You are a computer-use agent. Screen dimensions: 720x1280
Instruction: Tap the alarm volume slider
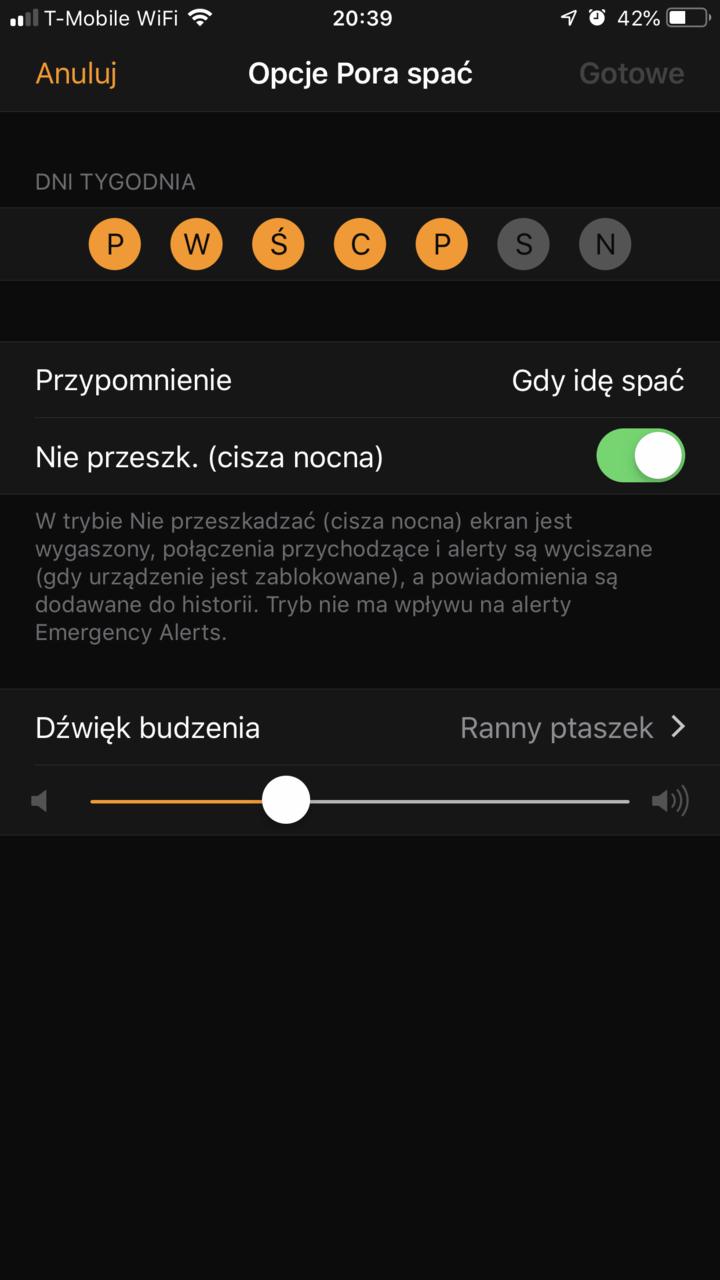point(360,801)
